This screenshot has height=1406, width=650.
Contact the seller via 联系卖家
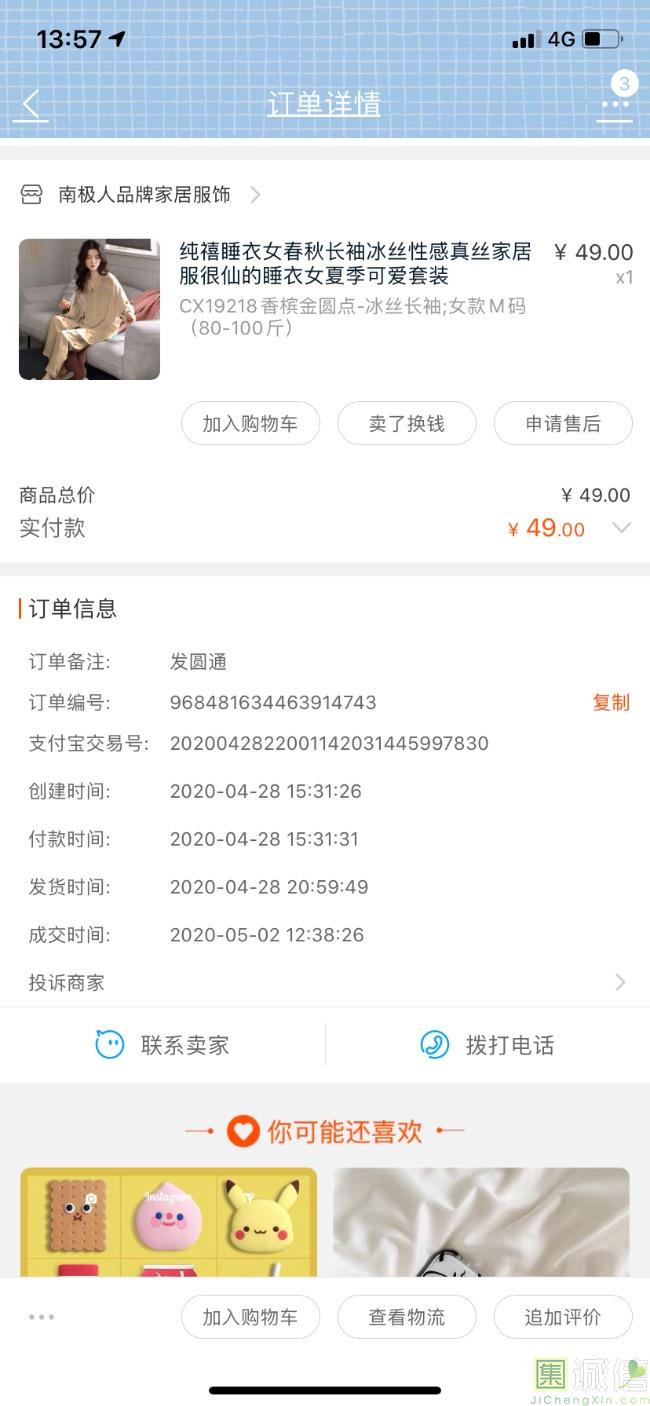tap(162, 1045)
